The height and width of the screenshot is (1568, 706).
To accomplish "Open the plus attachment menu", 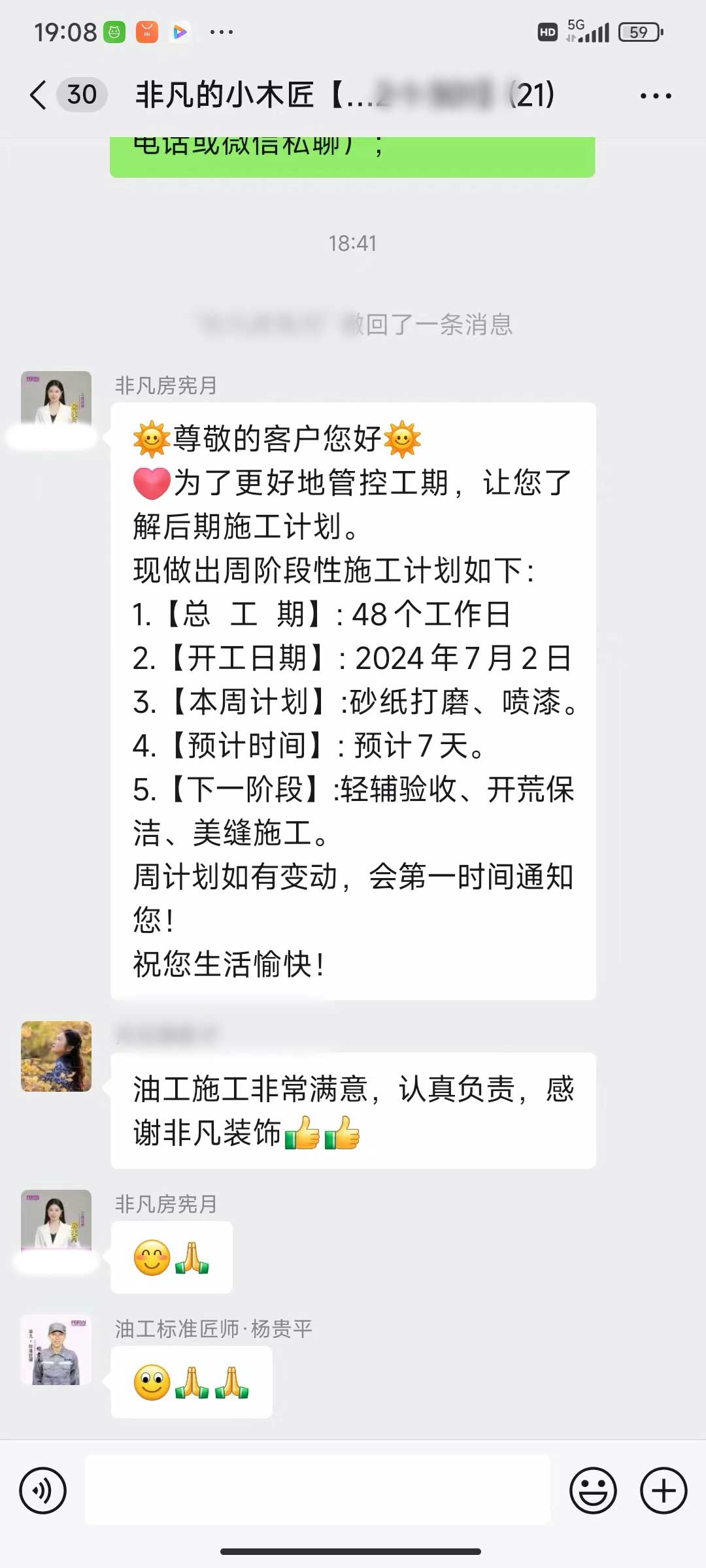I will [x=664, y=1491].
